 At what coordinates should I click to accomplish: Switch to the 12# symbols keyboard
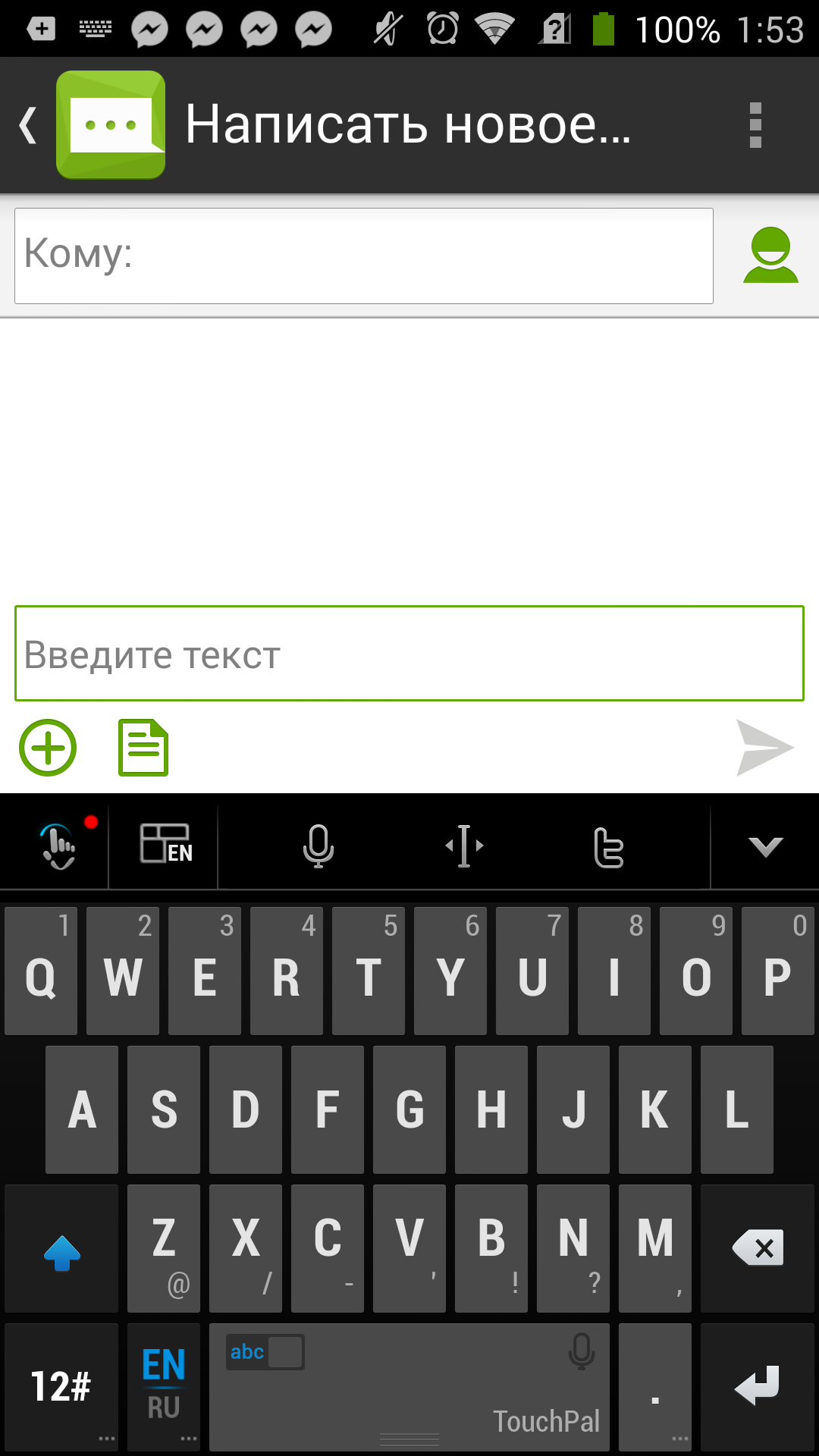point(61,1387)
